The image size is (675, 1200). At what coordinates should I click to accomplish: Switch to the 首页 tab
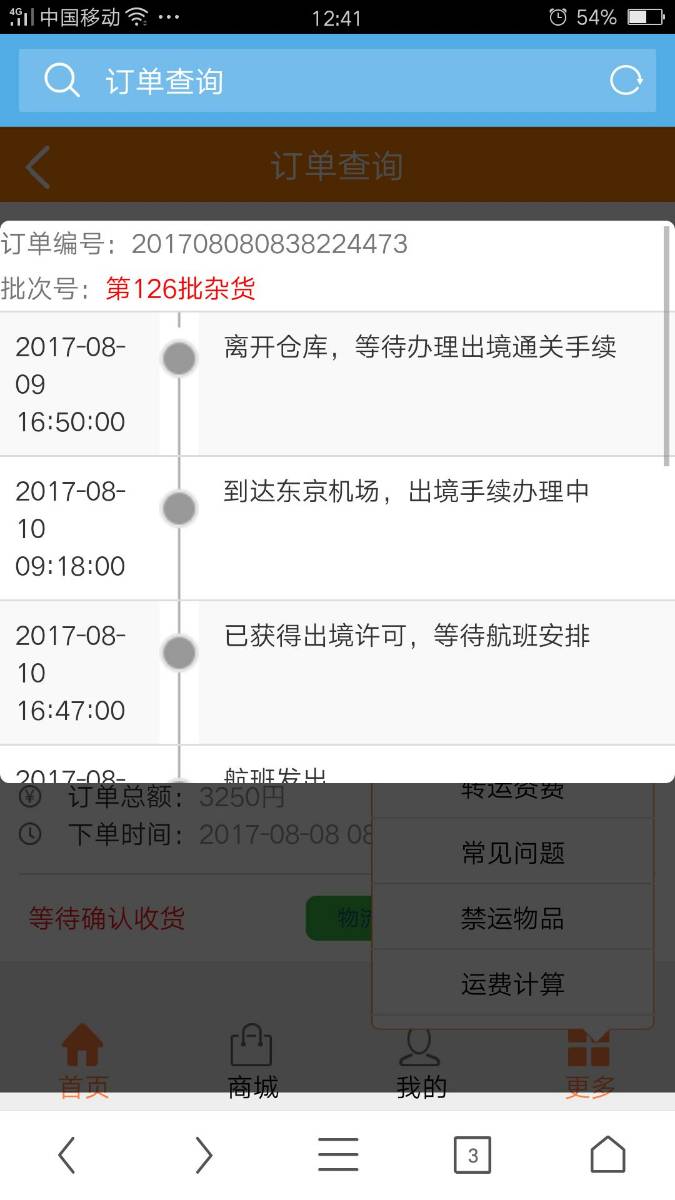83,1061
